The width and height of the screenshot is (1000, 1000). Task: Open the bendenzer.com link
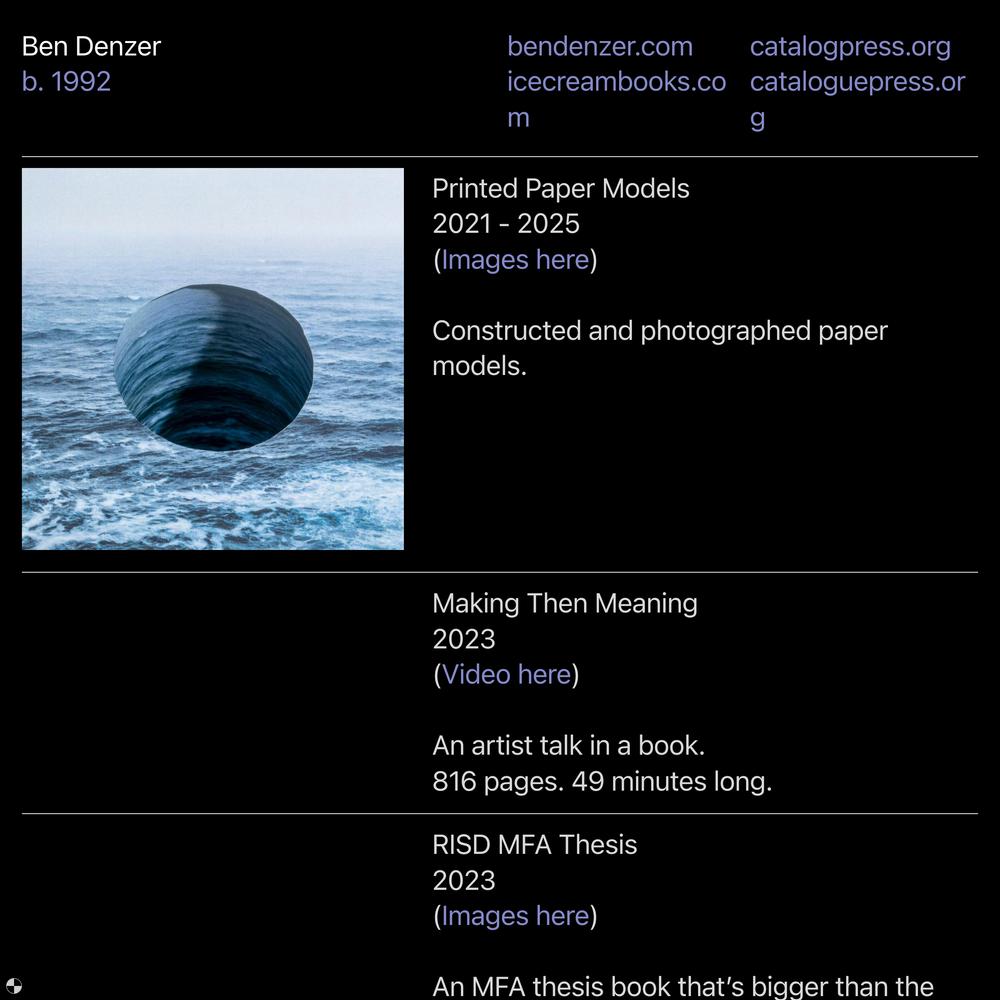point(600,47)
